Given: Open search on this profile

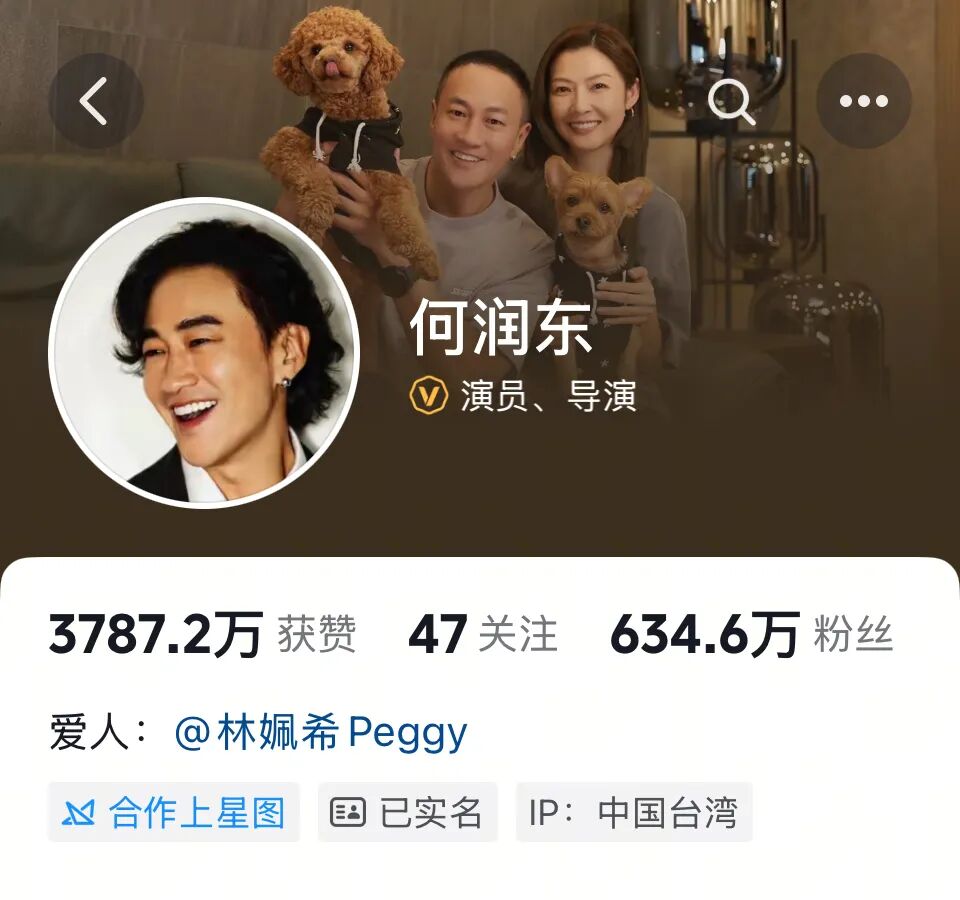Looking at the screenshot, I should 731,101.
